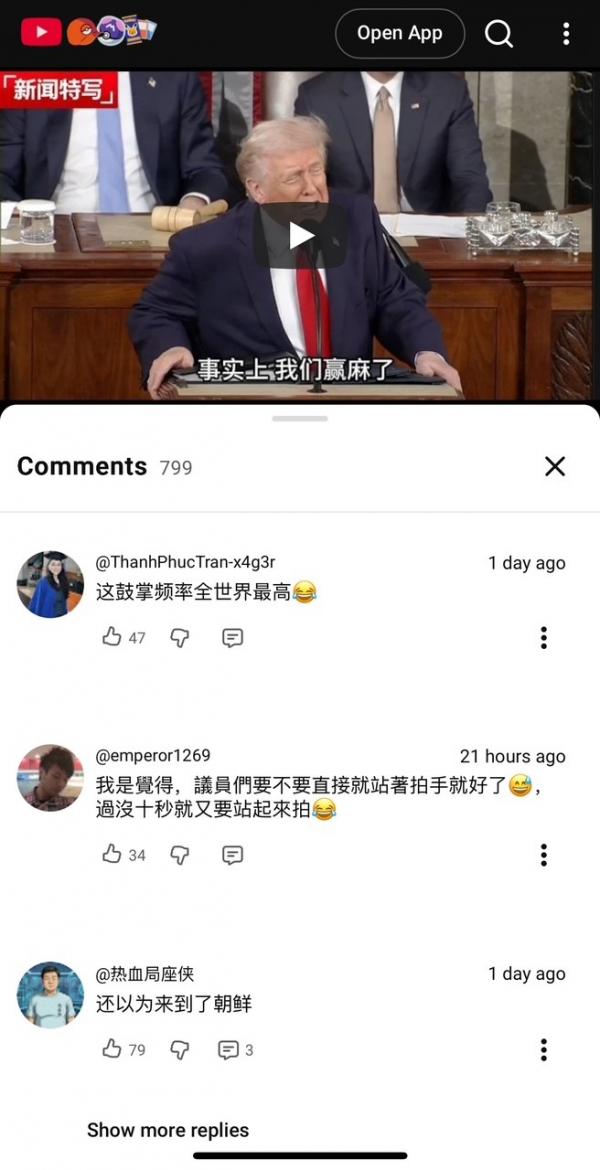
Task: Open the profile avatar of @emperor1269
Action: click(x=50, y=777)
